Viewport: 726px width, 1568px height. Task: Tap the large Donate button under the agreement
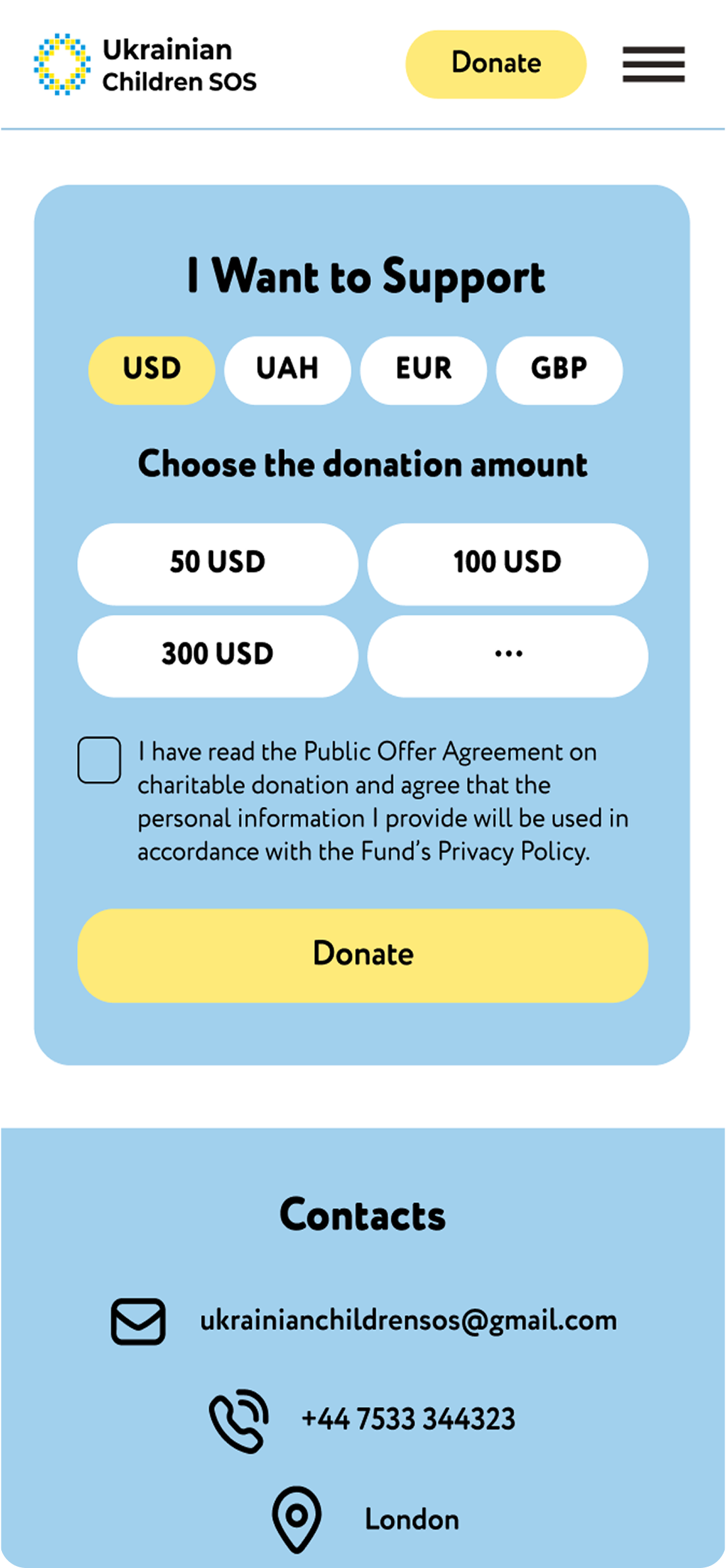[x=362, y=955]
